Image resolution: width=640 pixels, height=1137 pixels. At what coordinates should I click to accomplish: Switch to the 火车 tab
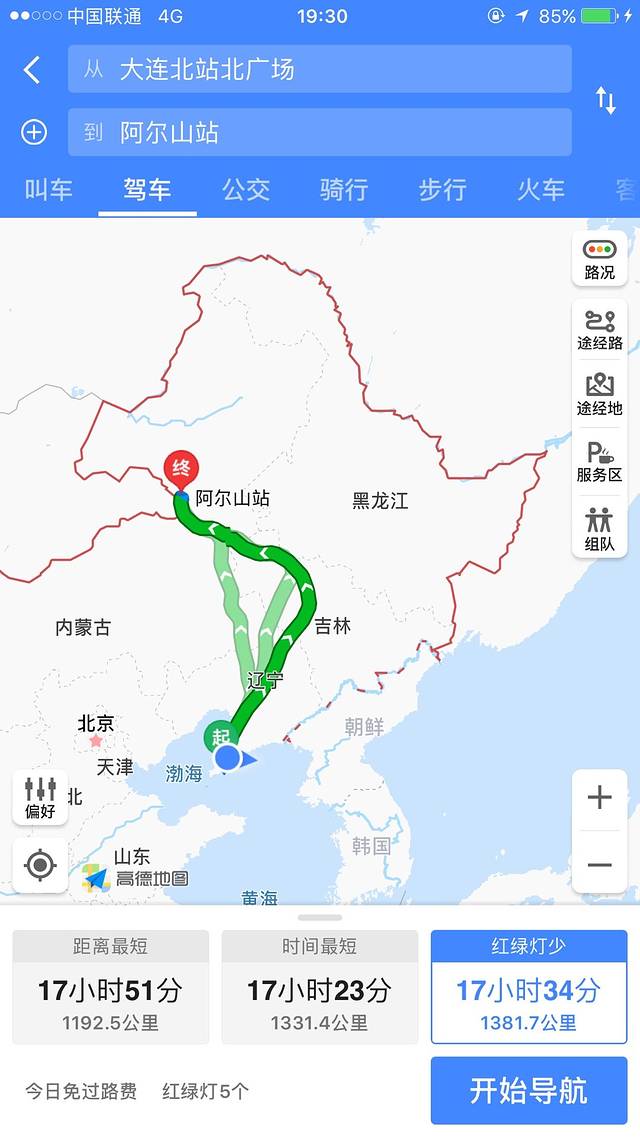[540, 189]
